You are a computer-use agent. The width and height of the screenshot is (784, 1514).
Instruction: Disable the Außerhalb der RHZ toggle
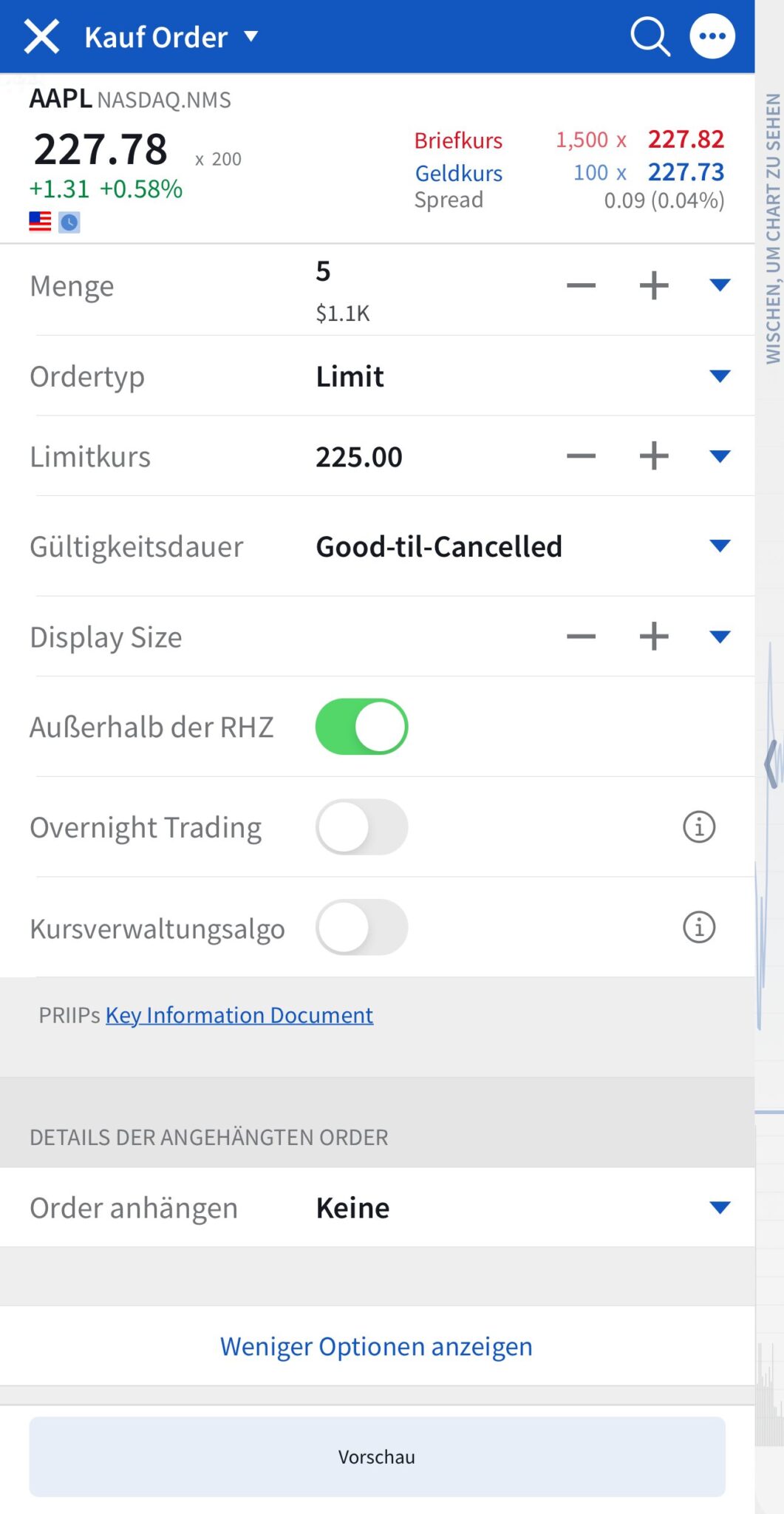(361, 726)
